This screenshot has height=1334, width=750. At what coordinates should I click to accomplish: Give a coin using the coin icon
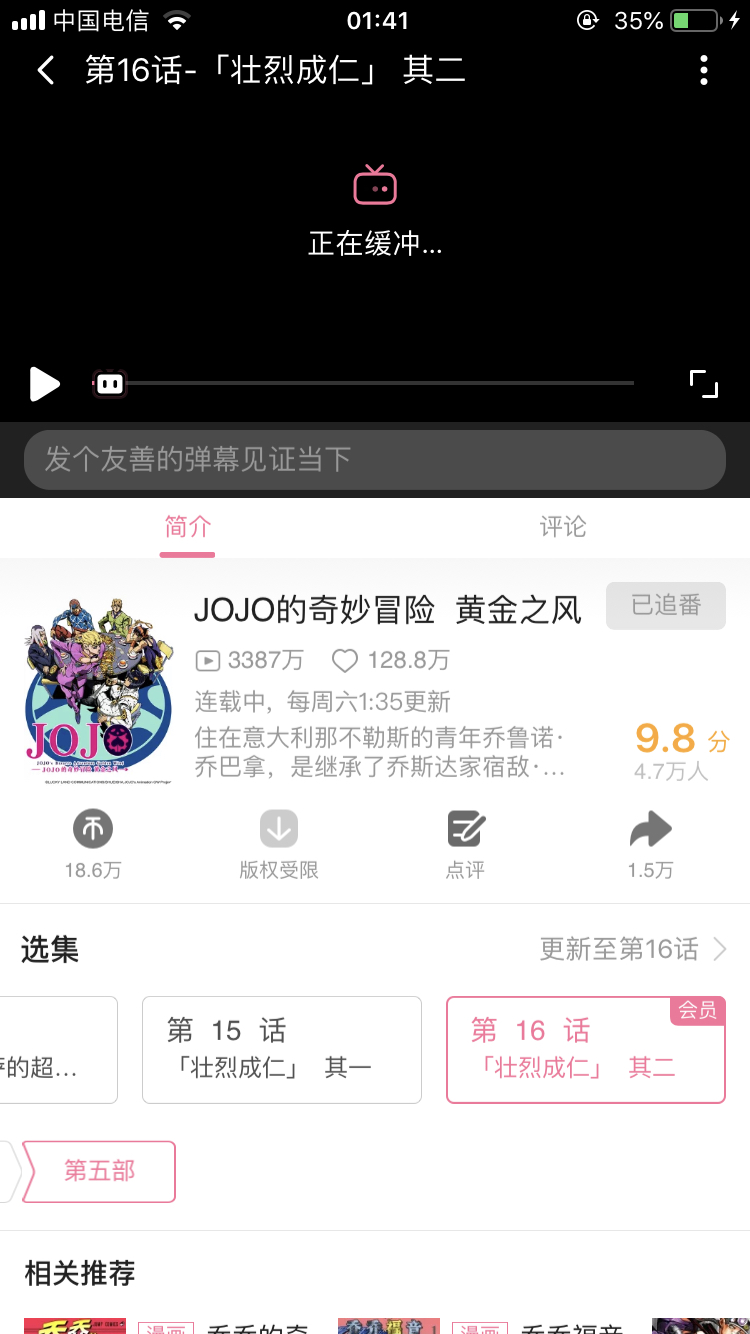[93, 828]
